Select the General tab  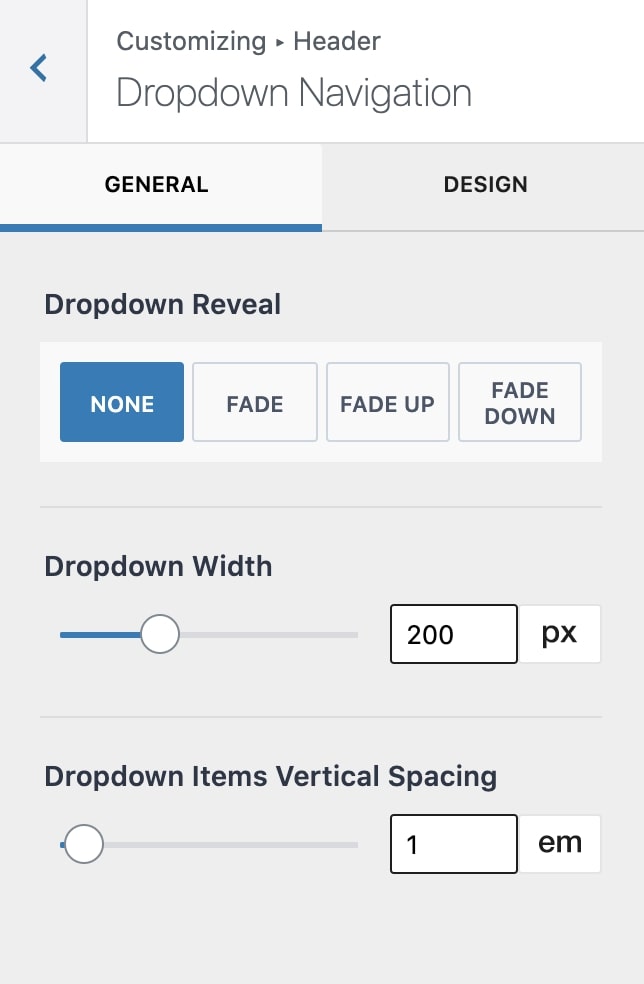(157, 185)
